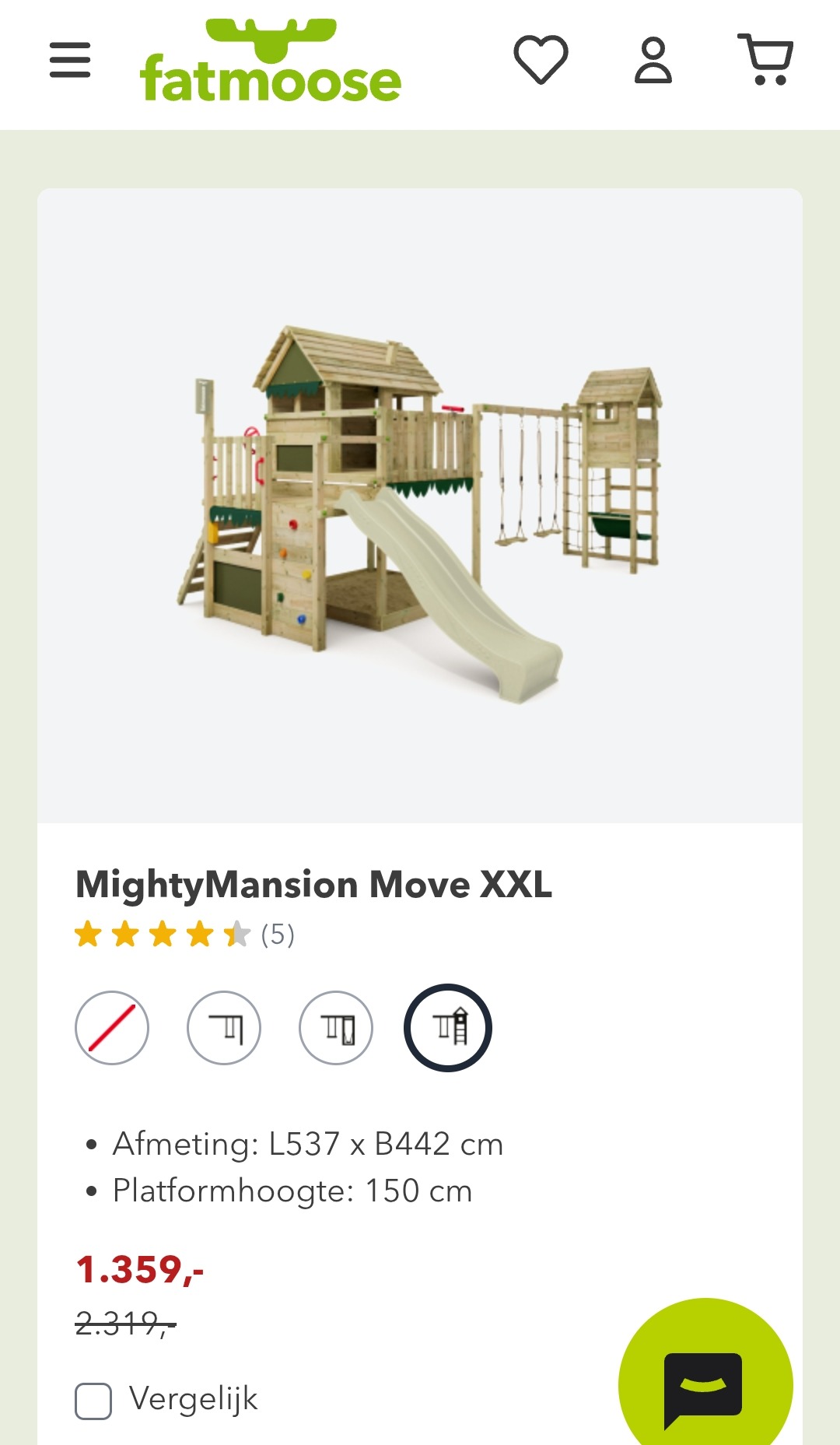
Task: View the shopping cart
Action: coord(765,60)
